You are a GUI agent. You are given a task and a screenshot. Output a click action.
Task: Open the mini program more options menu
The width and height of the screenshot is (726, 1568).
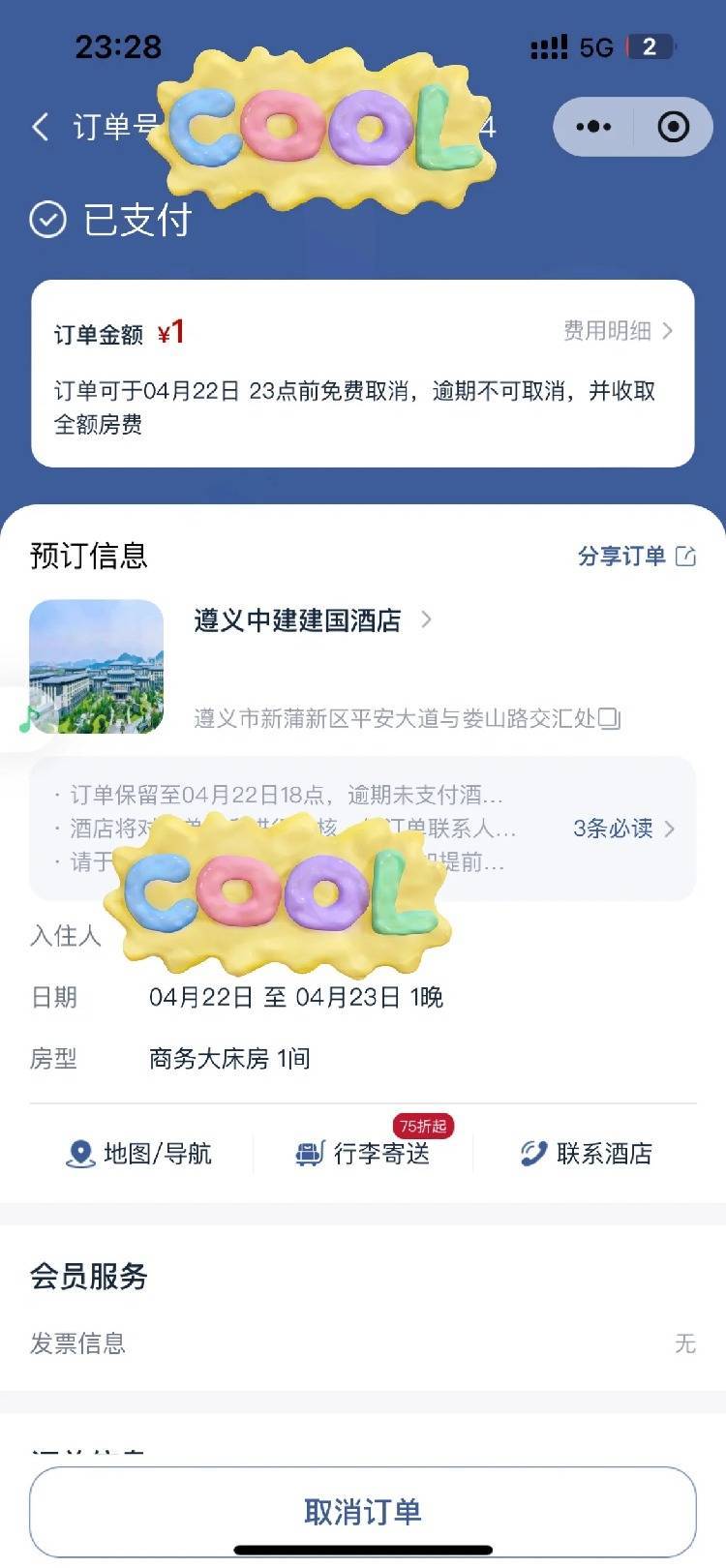click(x=593, y=127)
